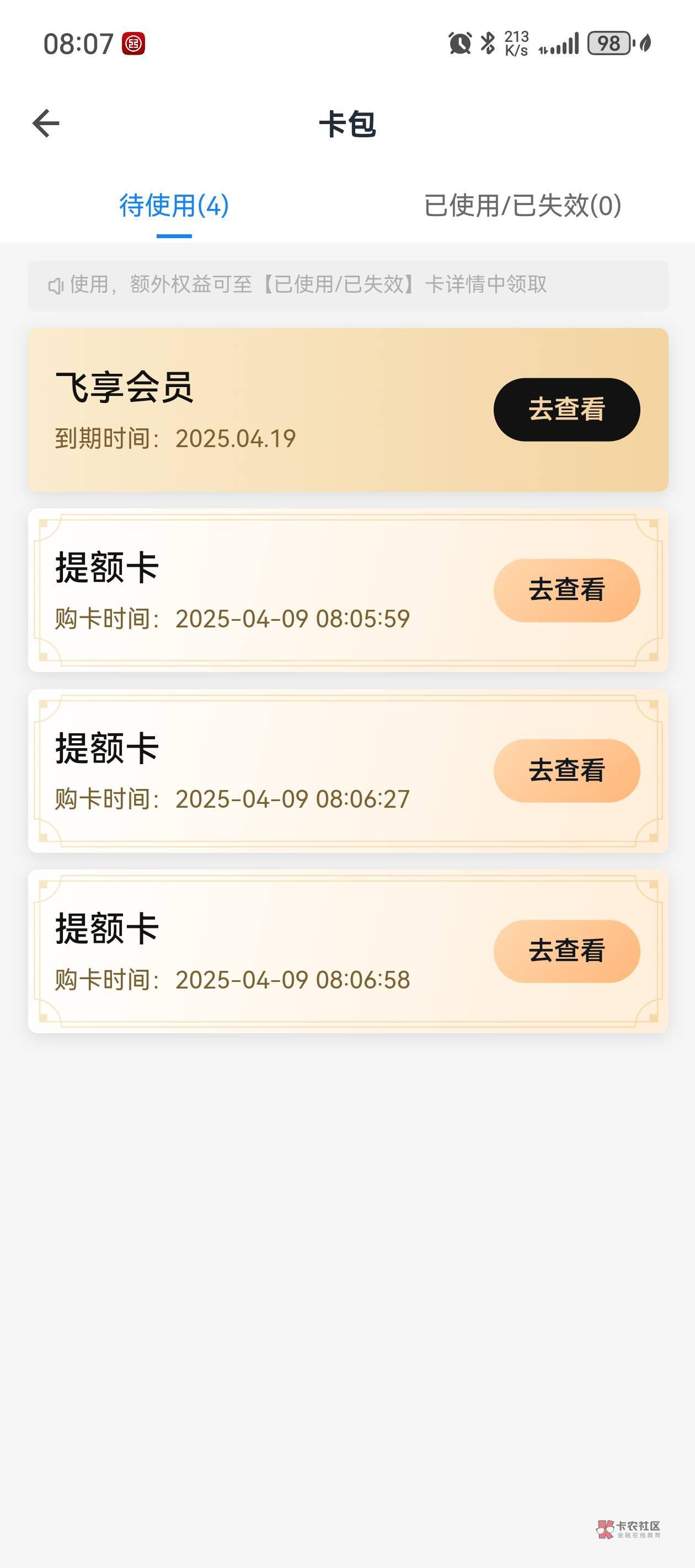The image size is (695, 1568).
Task: Tap 去查看 for 提额卡 bought at 08:06:27
Action: coord(566,770)
